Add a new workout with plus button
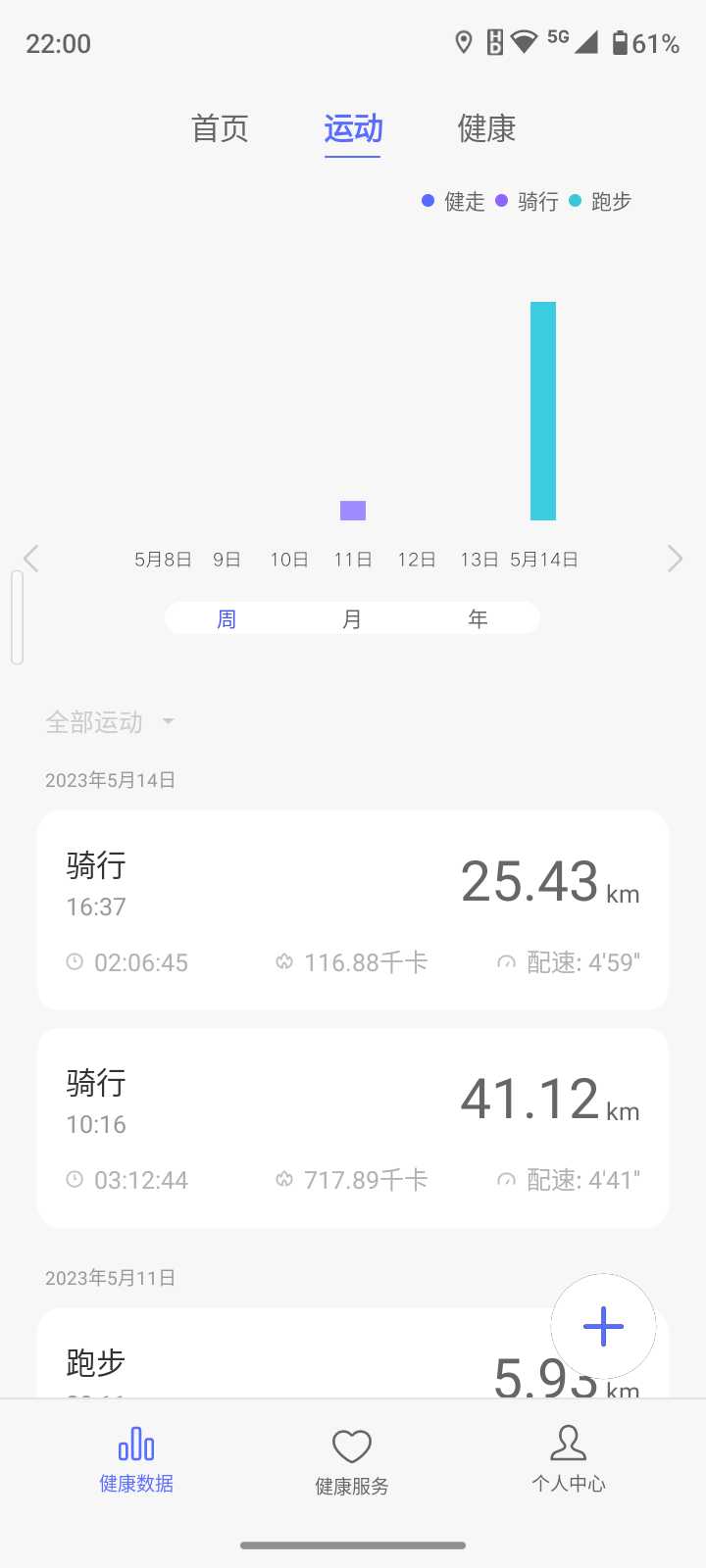This screenshot has width=706, height=1568. pos(603,1327)
